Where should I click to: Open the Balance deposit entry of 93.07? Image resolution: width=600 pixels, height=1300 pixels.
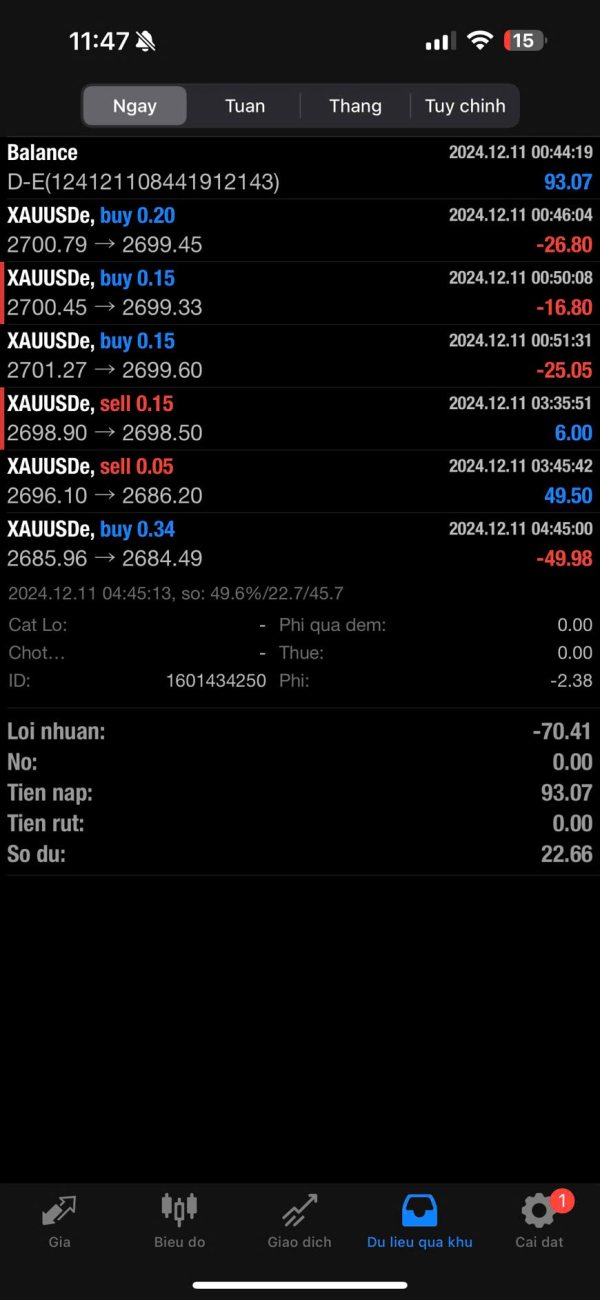[300, 168]
